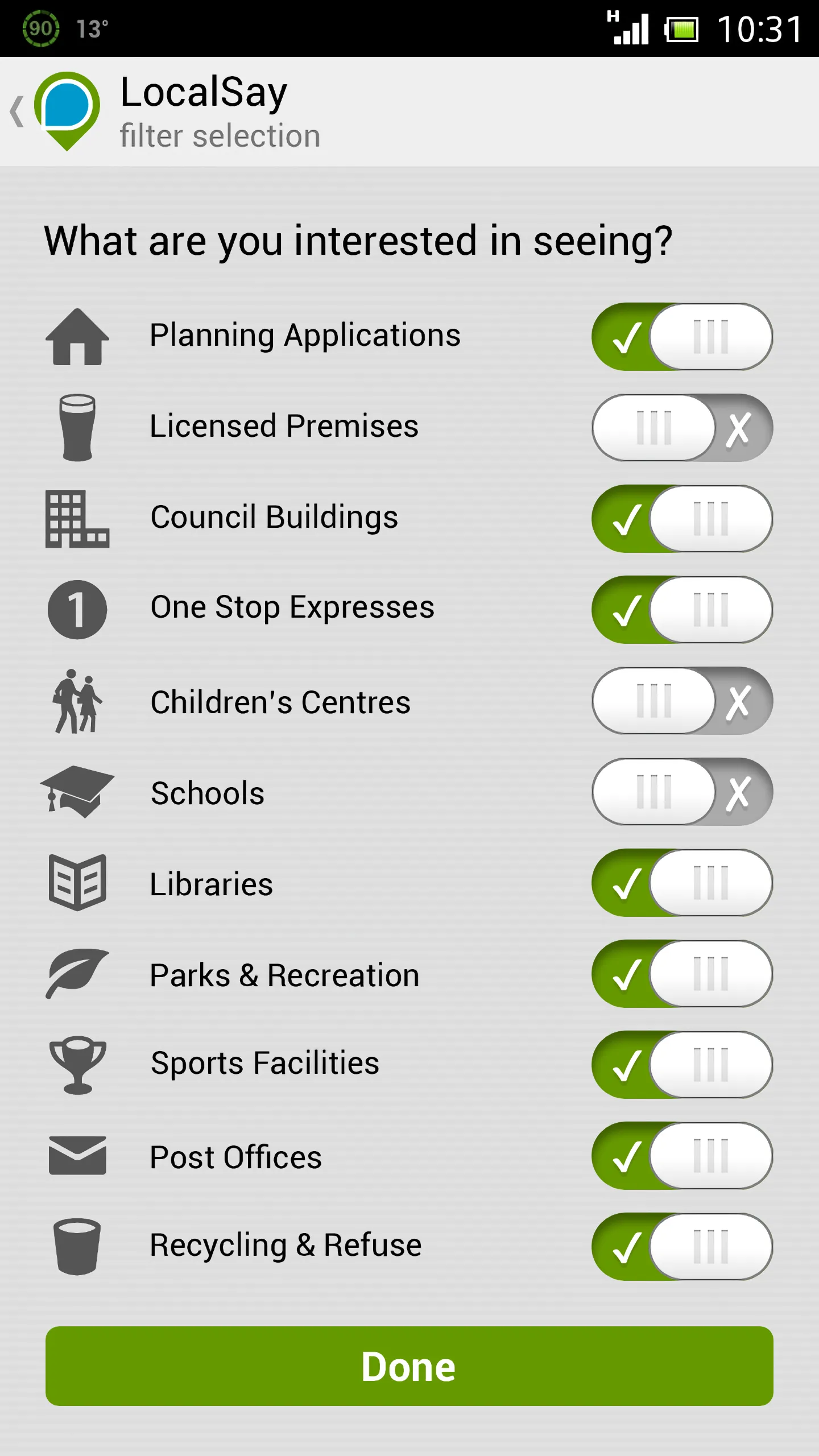Enable the Licensed Premises filter
819x1456 pixels.
(682, 428)
